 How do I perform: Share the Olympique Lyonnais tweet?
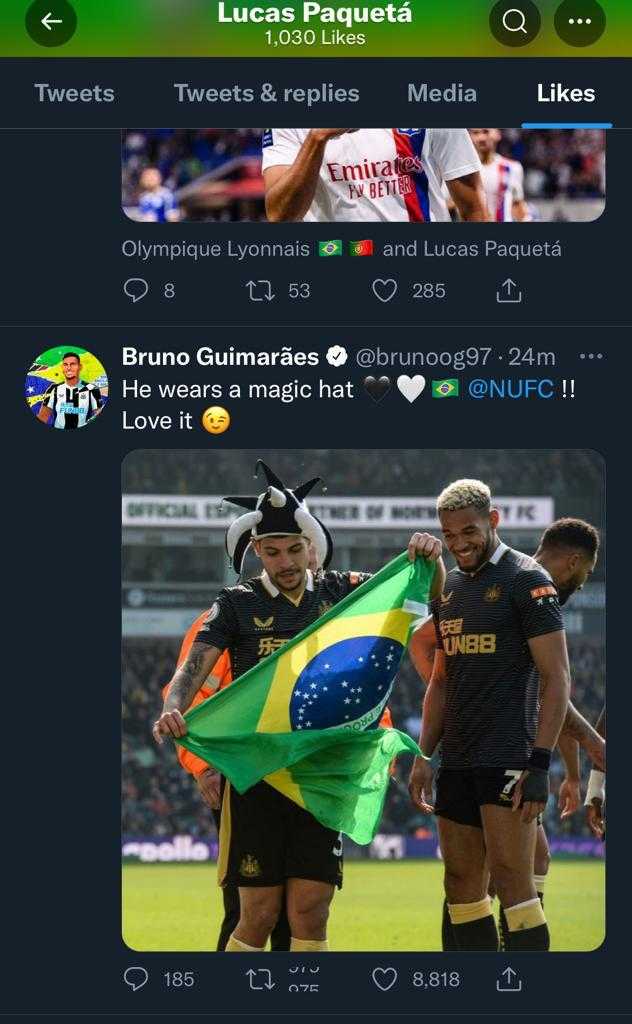[509, 290]
